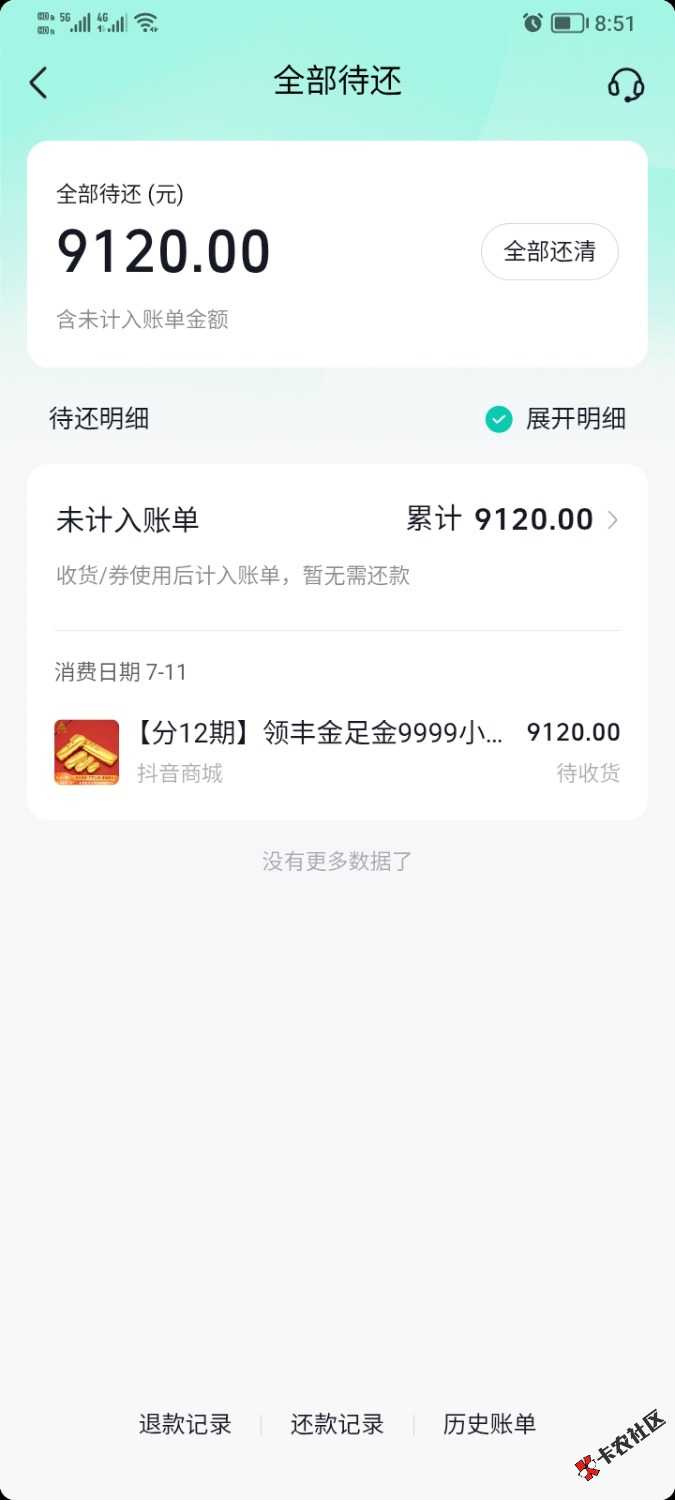Go back using the top-left arrow

(38, 83)
